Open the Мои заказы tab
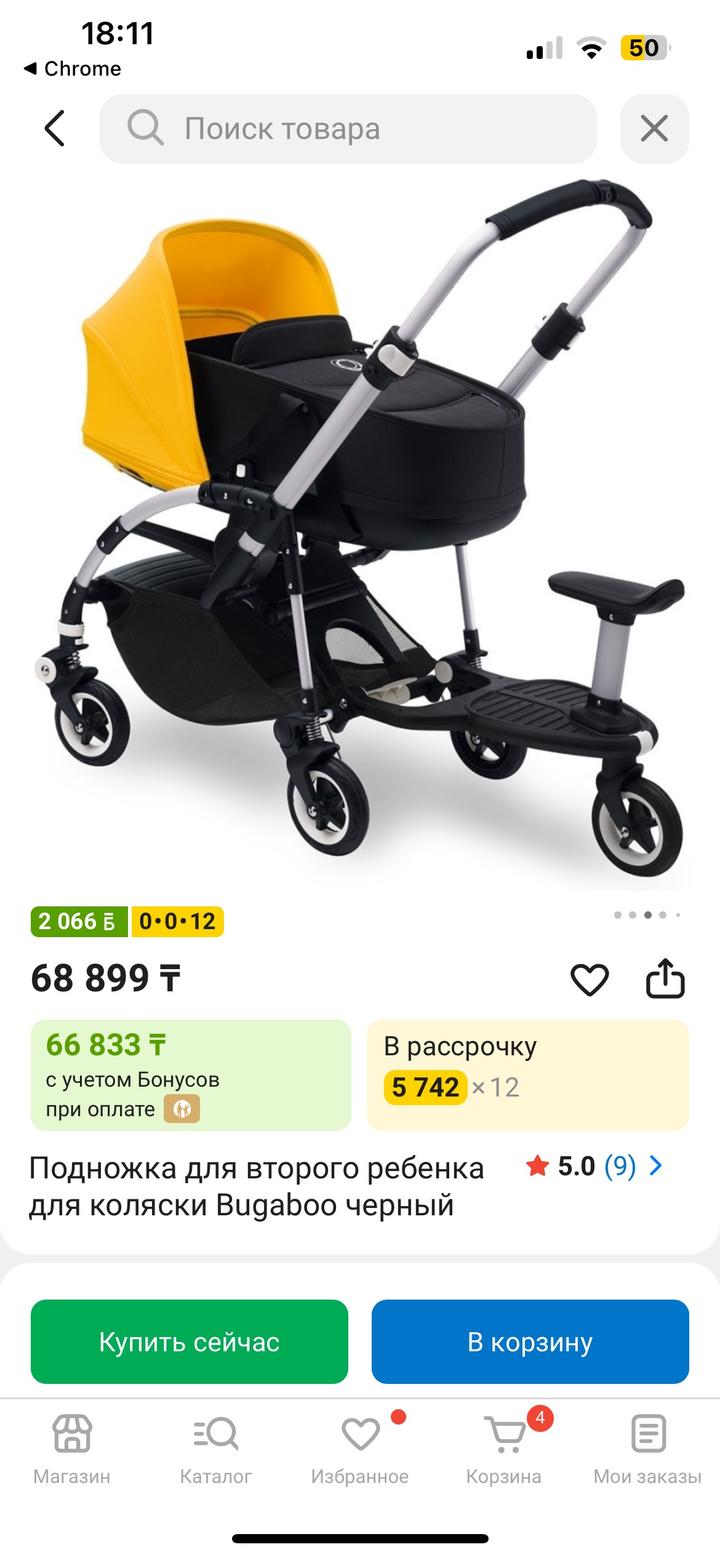 coord(647,1448)
